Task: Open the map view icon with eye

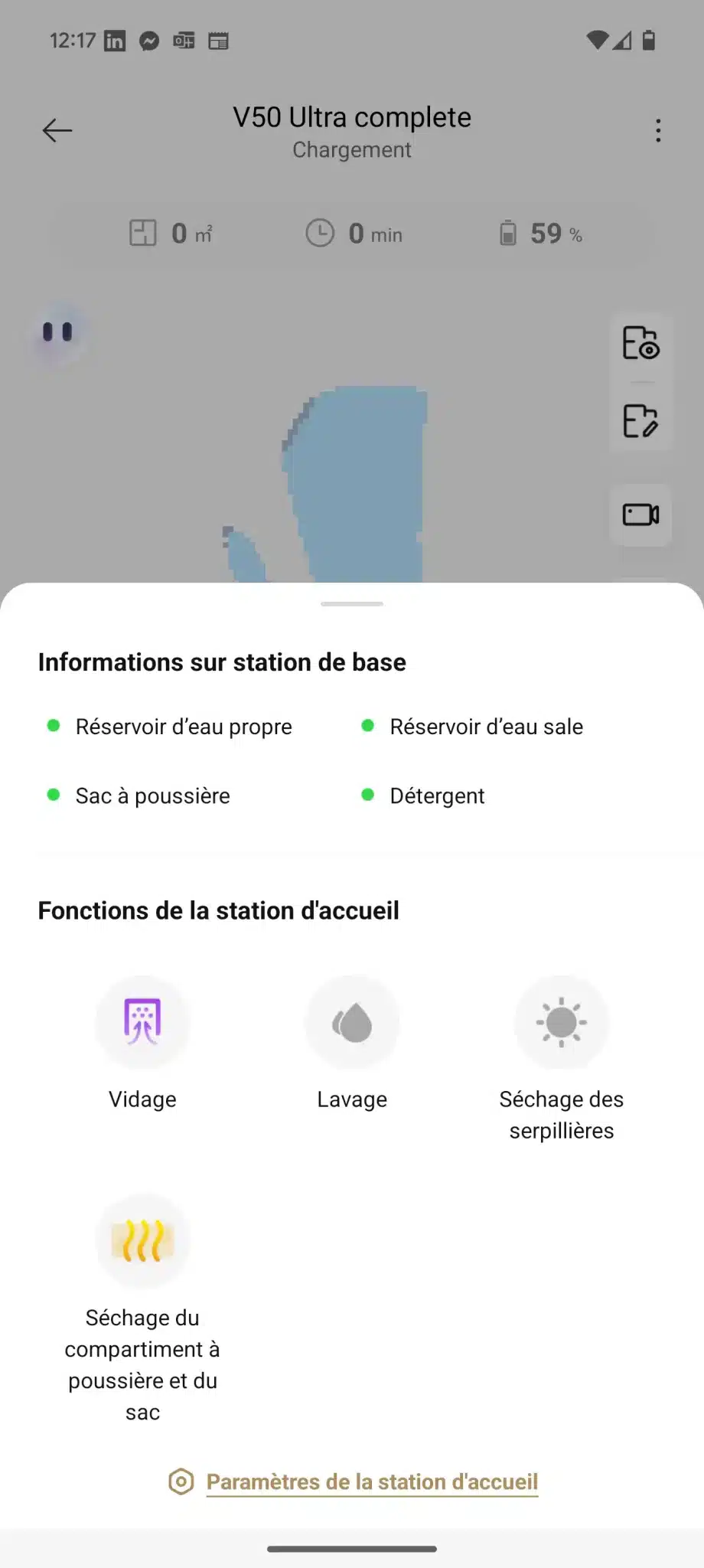Action: click(640, 343)
